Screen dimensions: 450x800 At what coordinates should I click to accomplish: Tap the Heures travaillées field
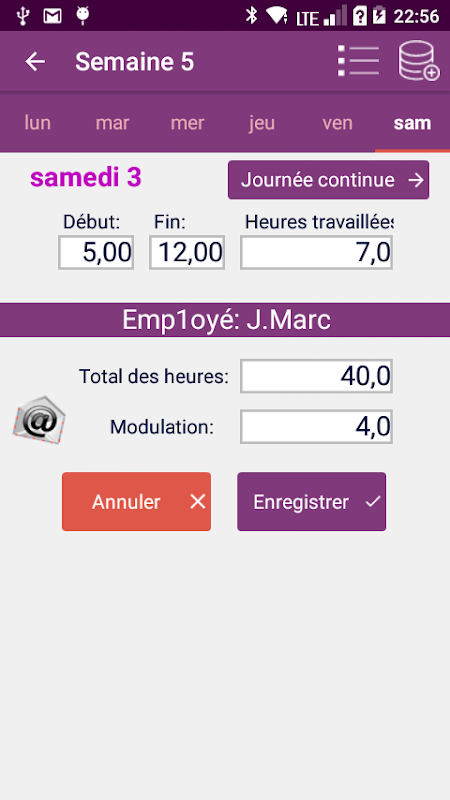316,252
